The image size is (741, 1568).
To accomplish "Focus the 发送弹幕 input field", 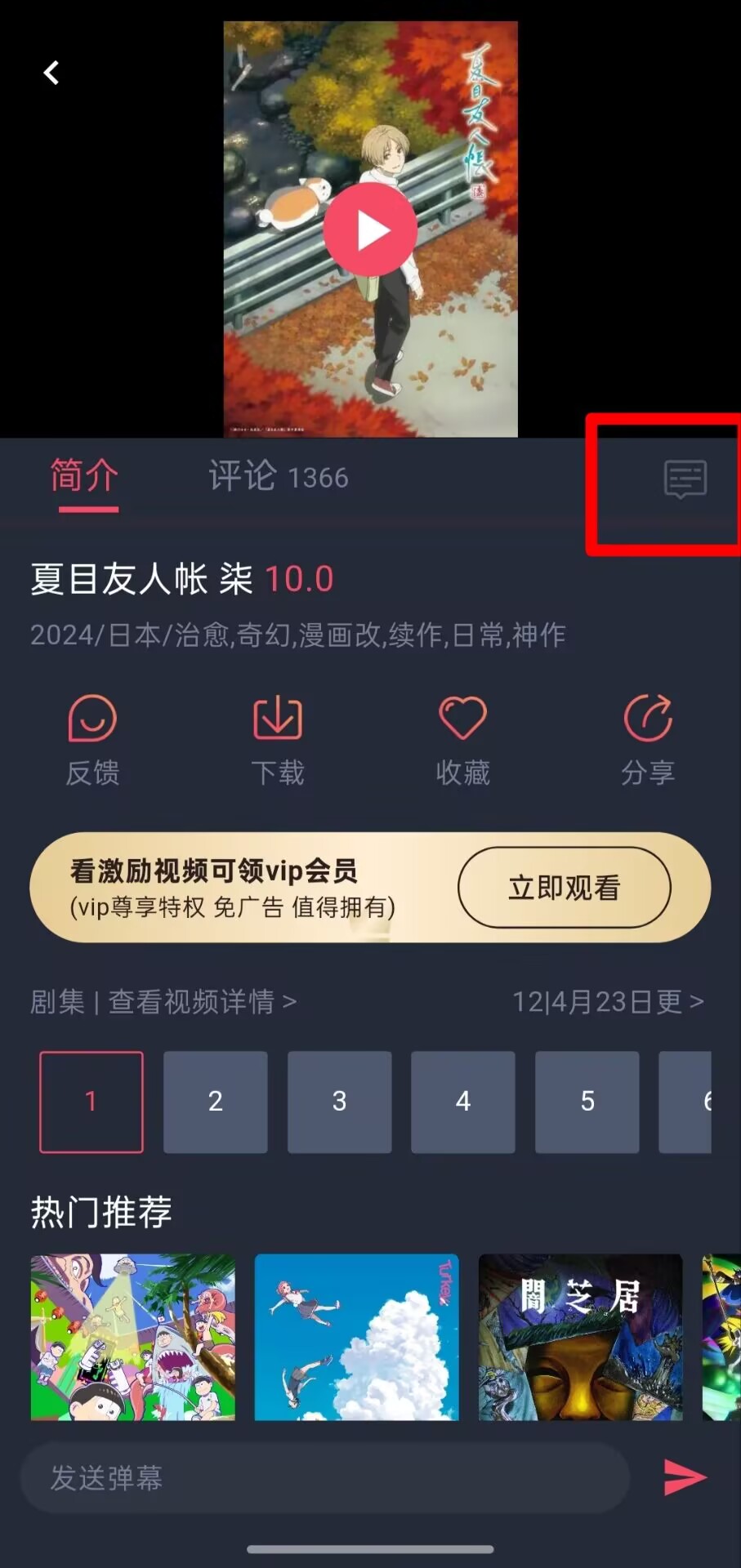I will coord(324,1477).
